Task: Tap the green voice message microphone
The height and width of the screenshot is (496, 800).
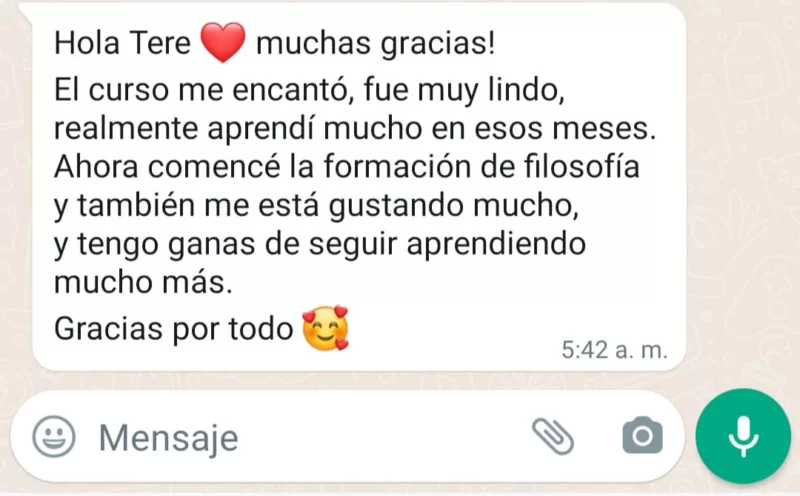Action: pos(742,435)
